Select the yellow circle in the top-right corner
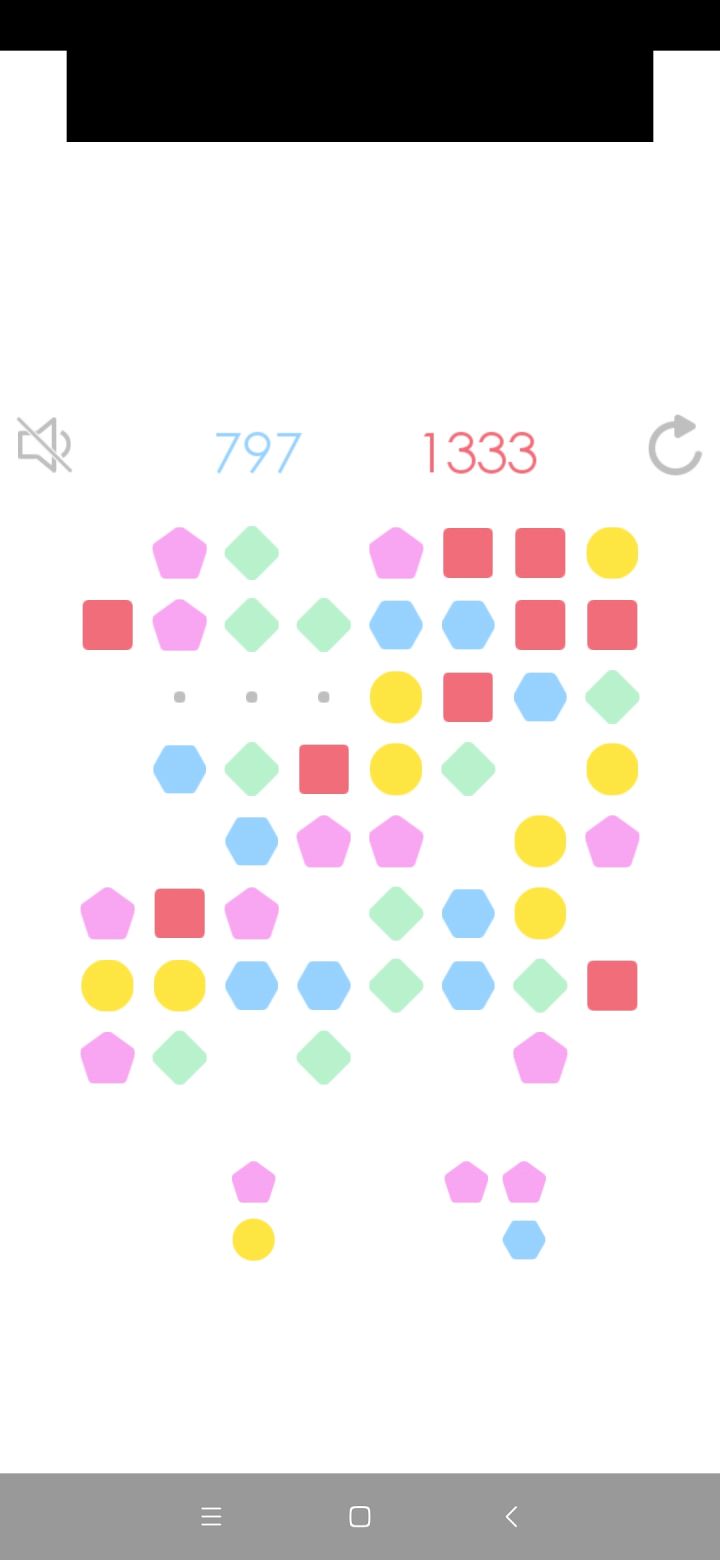The height and width of the screenshot is (1560, 720). click(612, 552)
